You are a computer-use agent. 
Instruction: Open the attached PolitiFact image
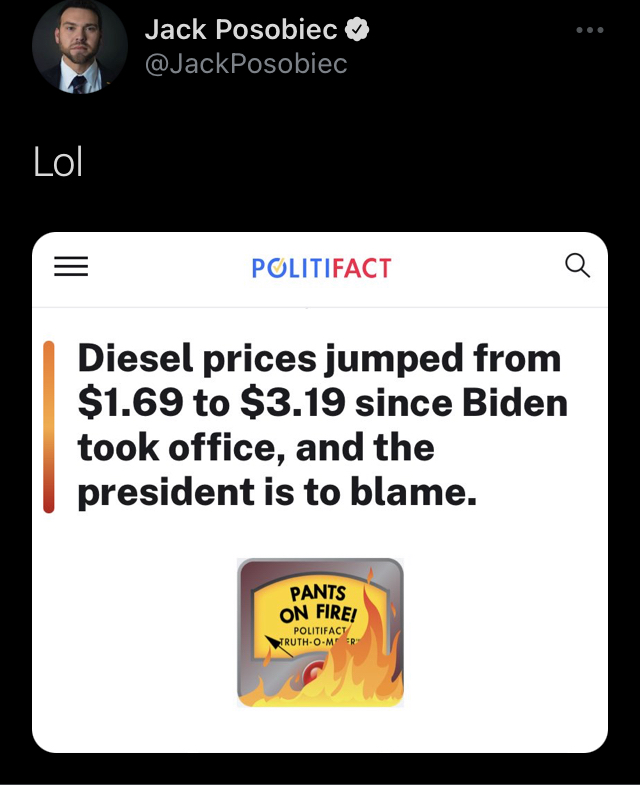[320, 492]
